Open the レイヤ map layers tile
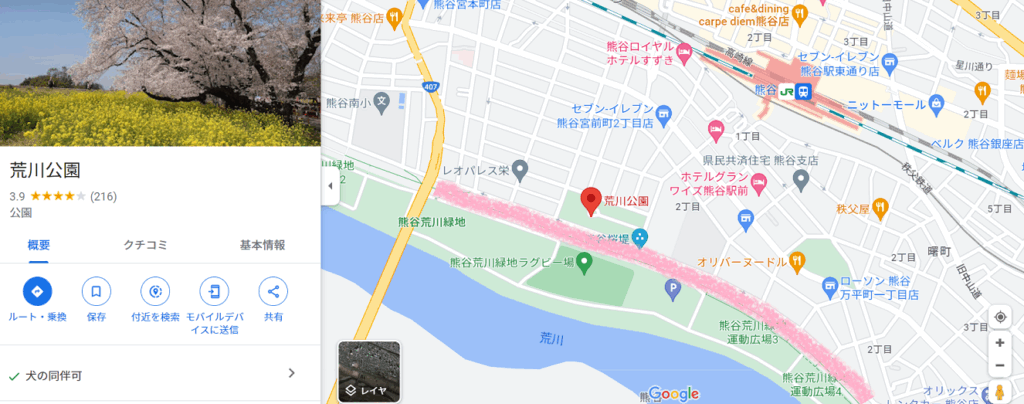This screenshot has height=404, width=1024. click(x=369, y=372)
